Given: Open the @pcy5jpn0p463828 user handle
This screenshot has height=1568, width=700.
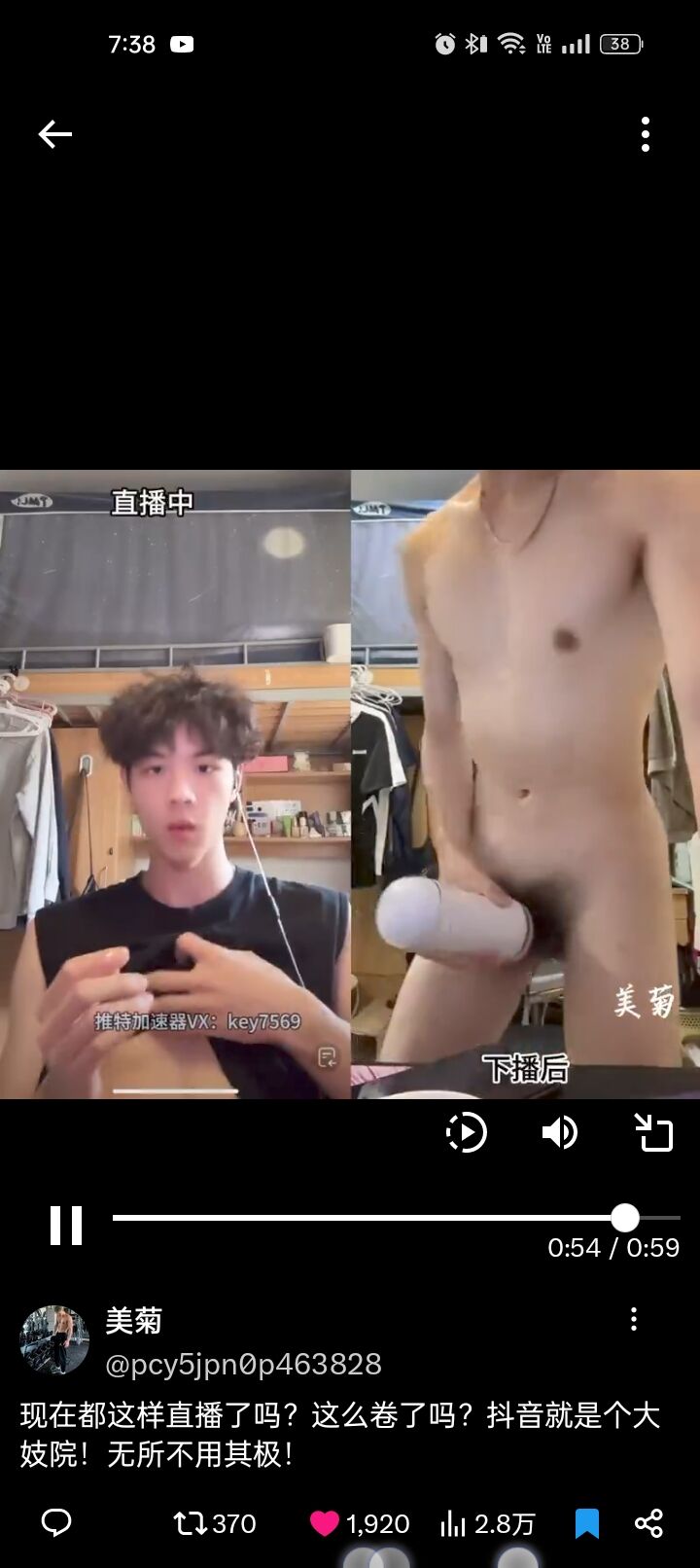Looking at the screenshot, I should tap(243, 1364).
